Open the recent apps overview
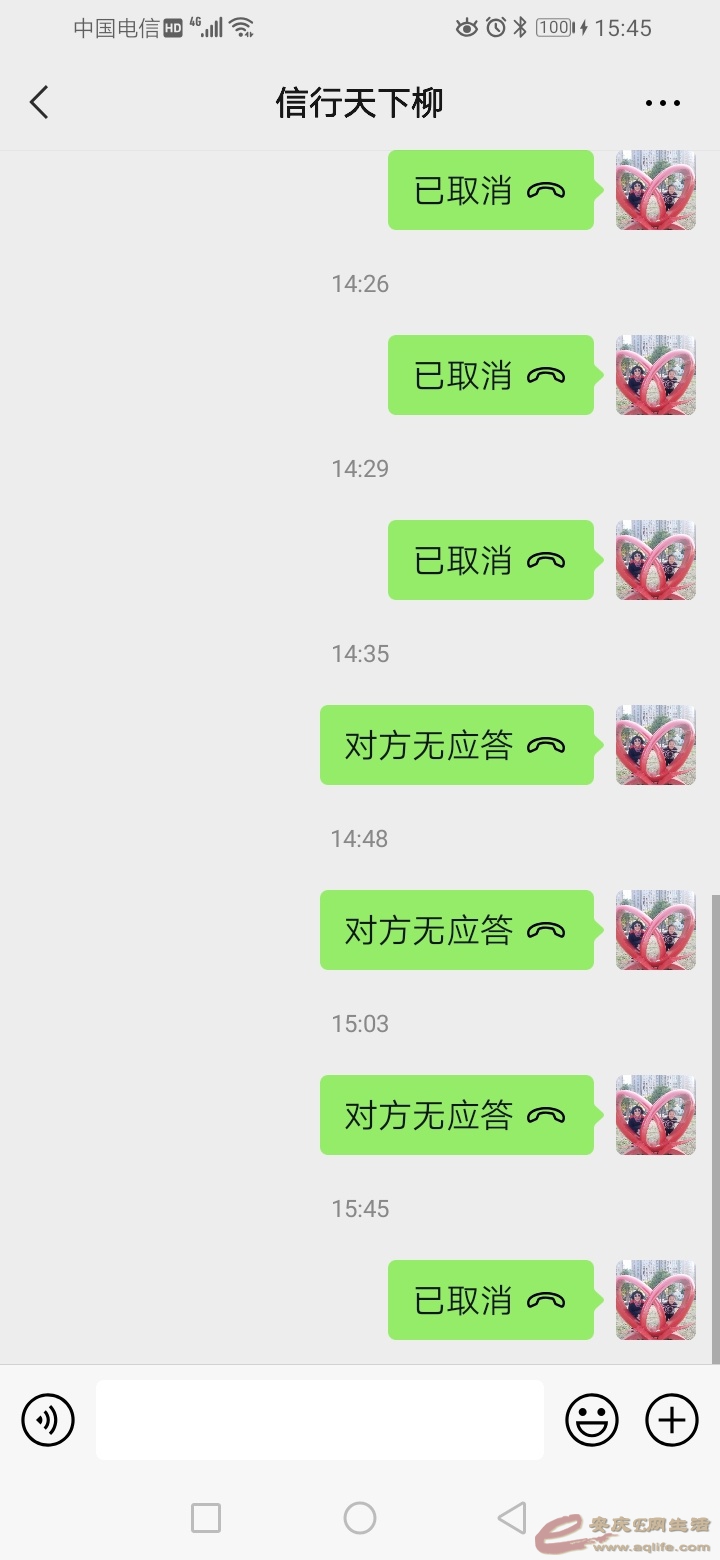This screenshot has height=1560, width=720. [206, 1518]
